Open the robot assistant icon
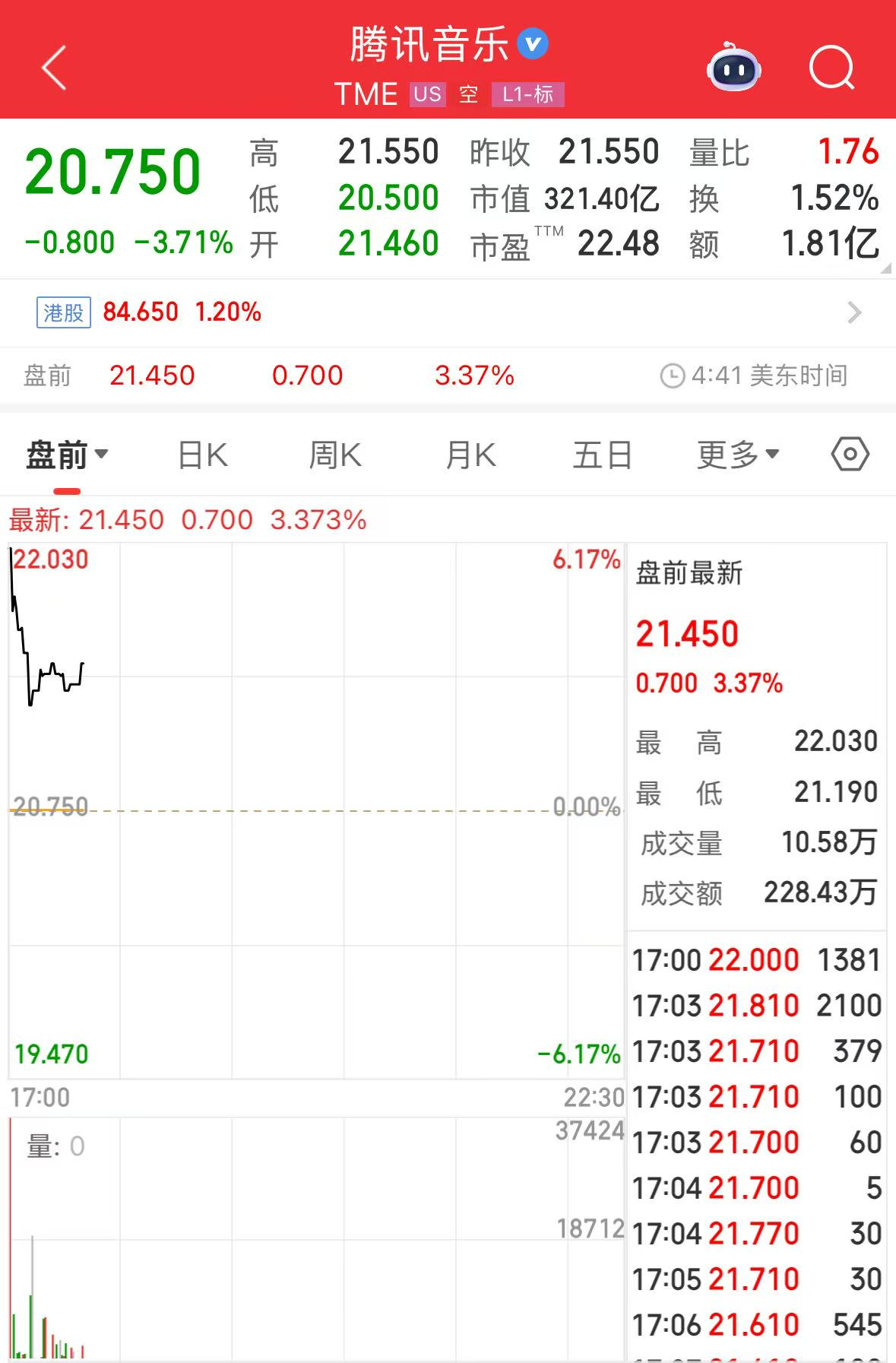 pos(733,68)
